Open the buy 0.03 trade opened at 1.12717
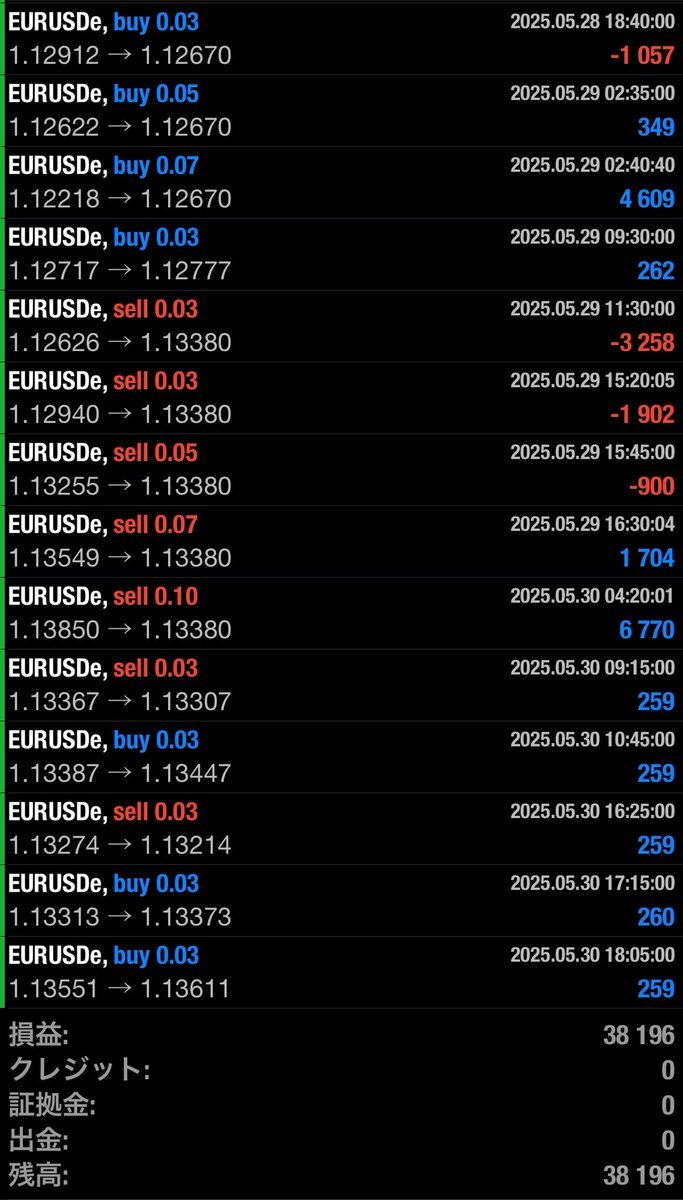683x1200 pixels. tap(341, 254)
